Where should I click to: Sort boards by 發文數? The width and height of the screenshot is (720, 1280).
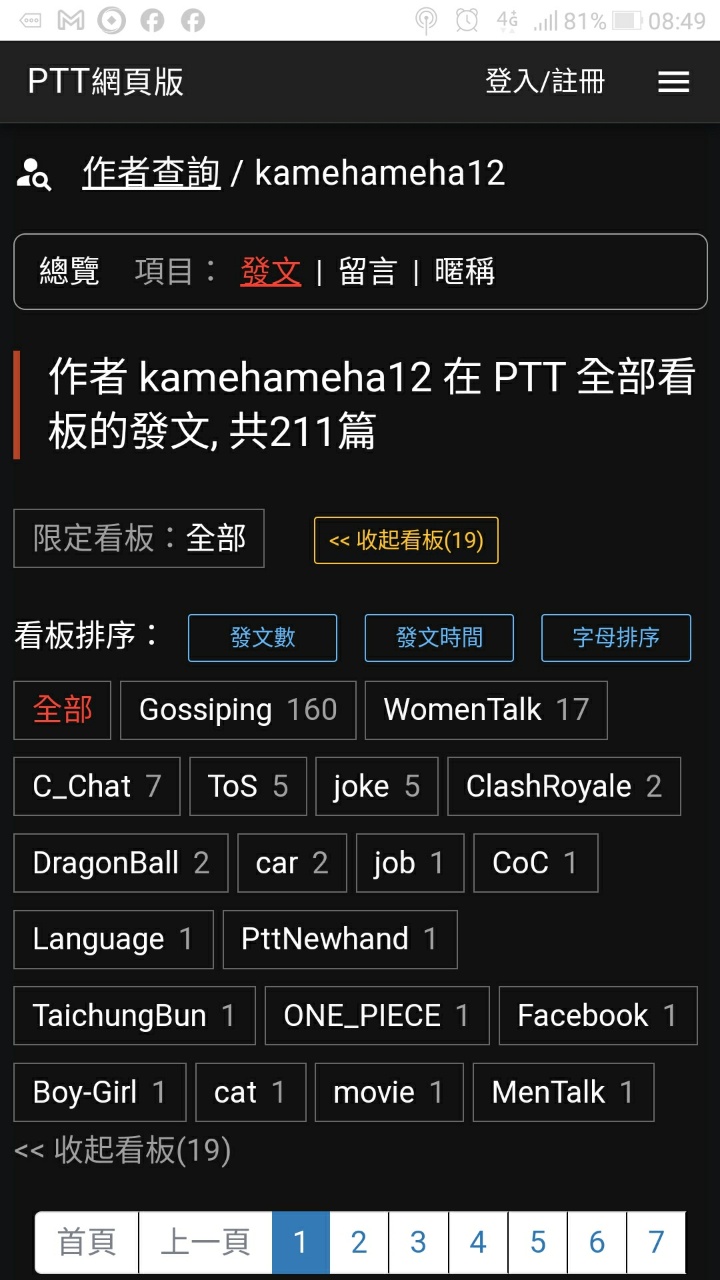point(263,638)
